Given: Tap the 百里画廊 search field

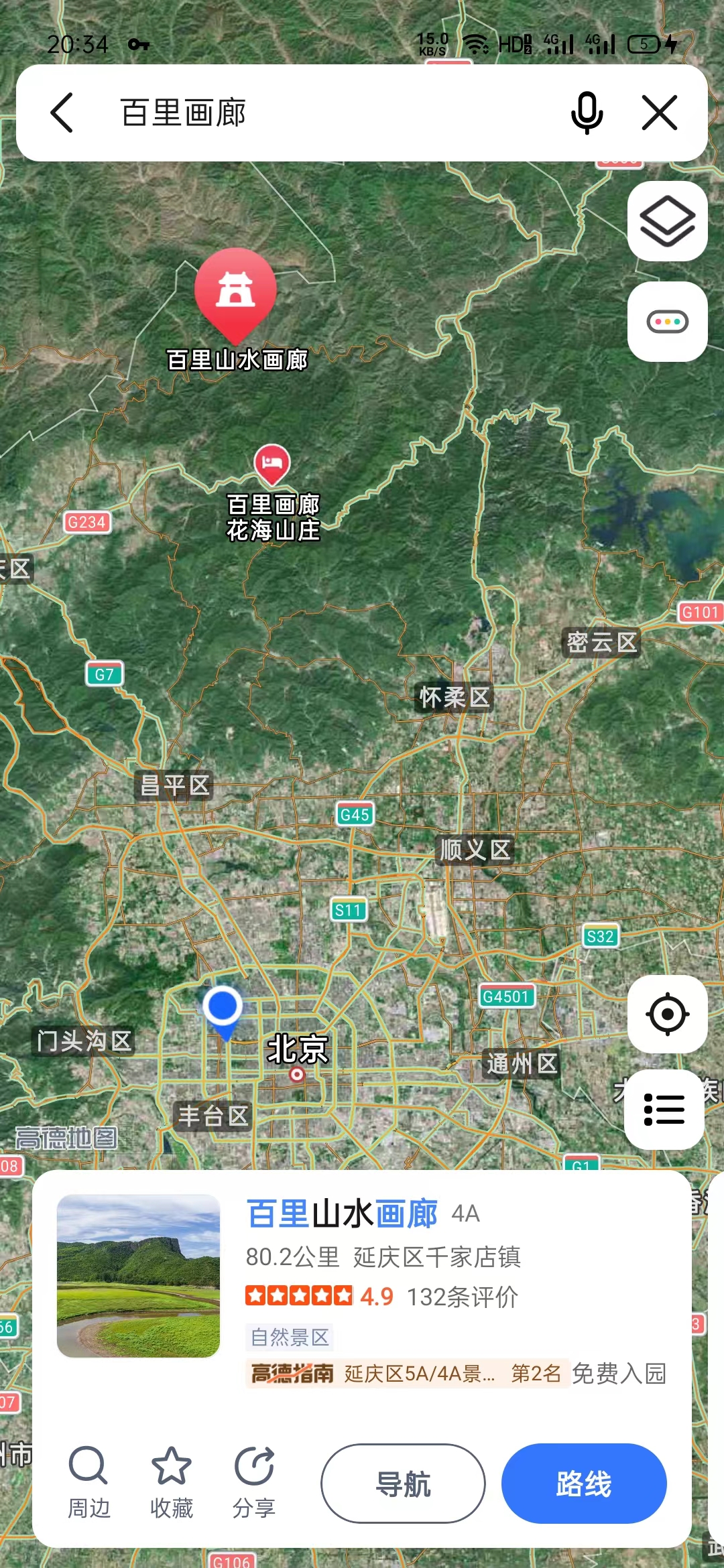Looking at the screenshot, I should pos(322,113).
